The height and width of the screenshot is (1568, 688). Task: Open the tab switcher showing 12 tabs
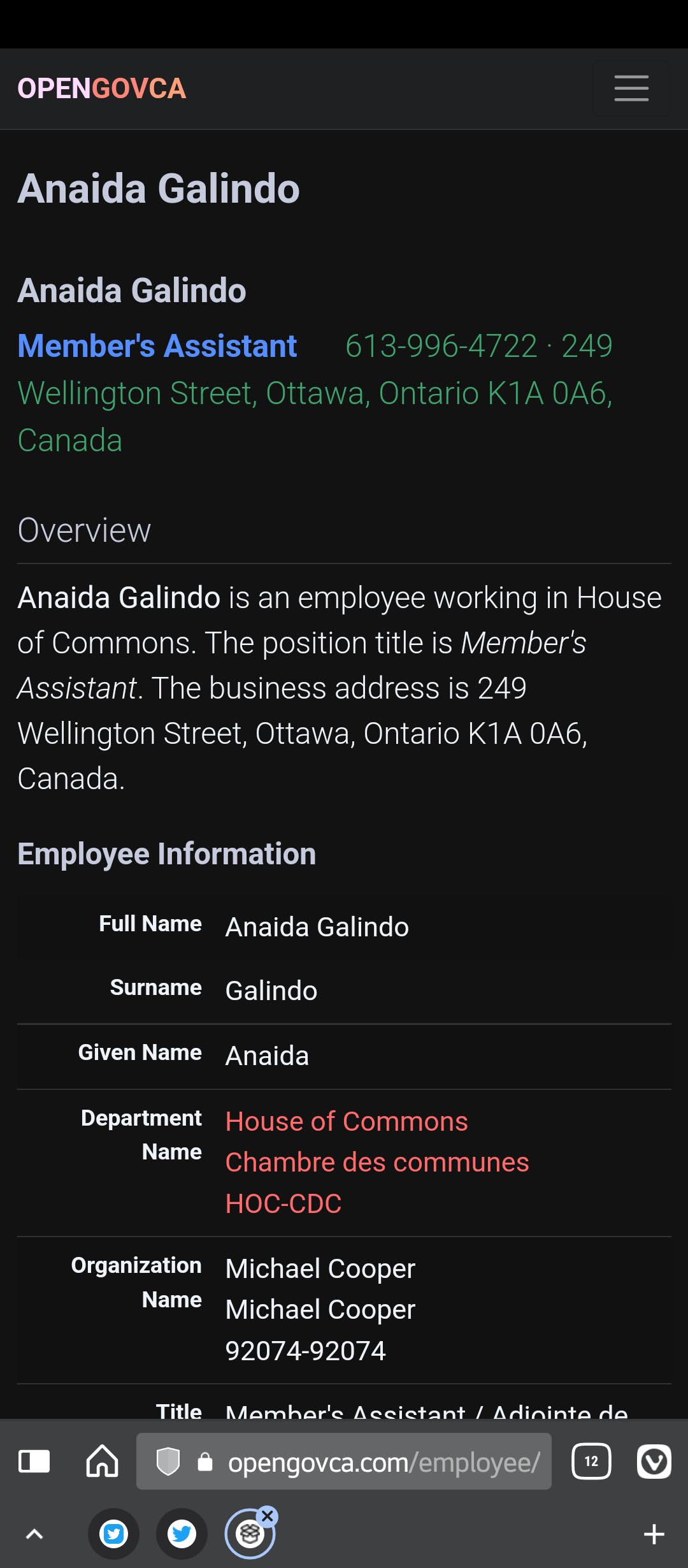(591, 1461)
